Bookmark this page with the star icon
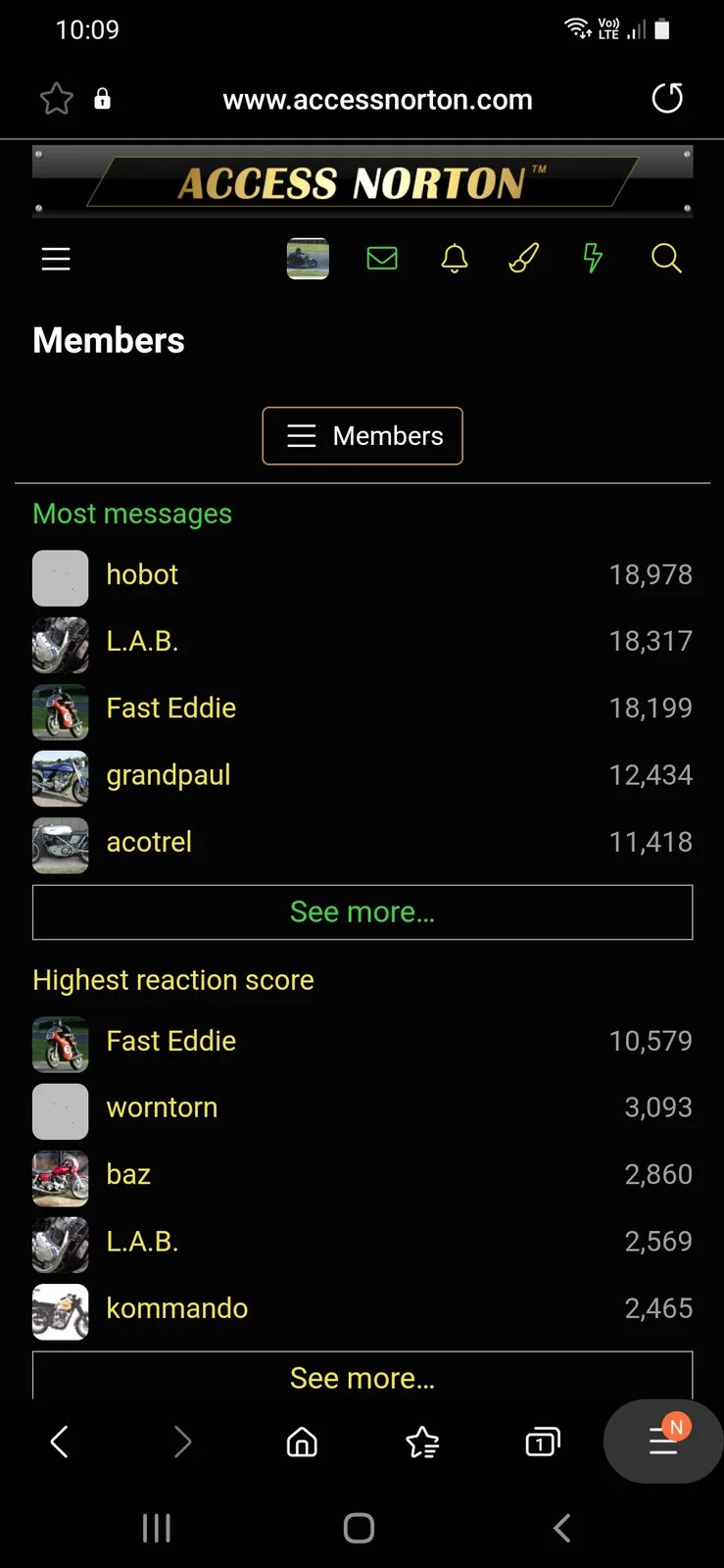Screen dimensions: 724x1568 (x=57, y=99)
